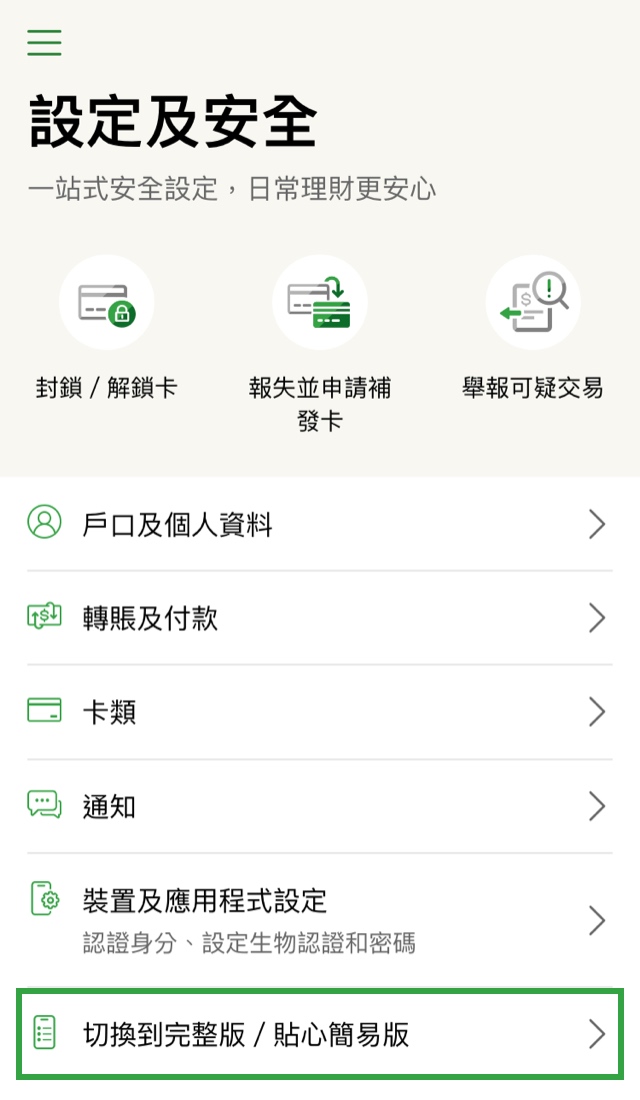Select 報失並申請補發卡 shortcut
This screenshot has width=640, height=1100.
click(x=320, y=344)
